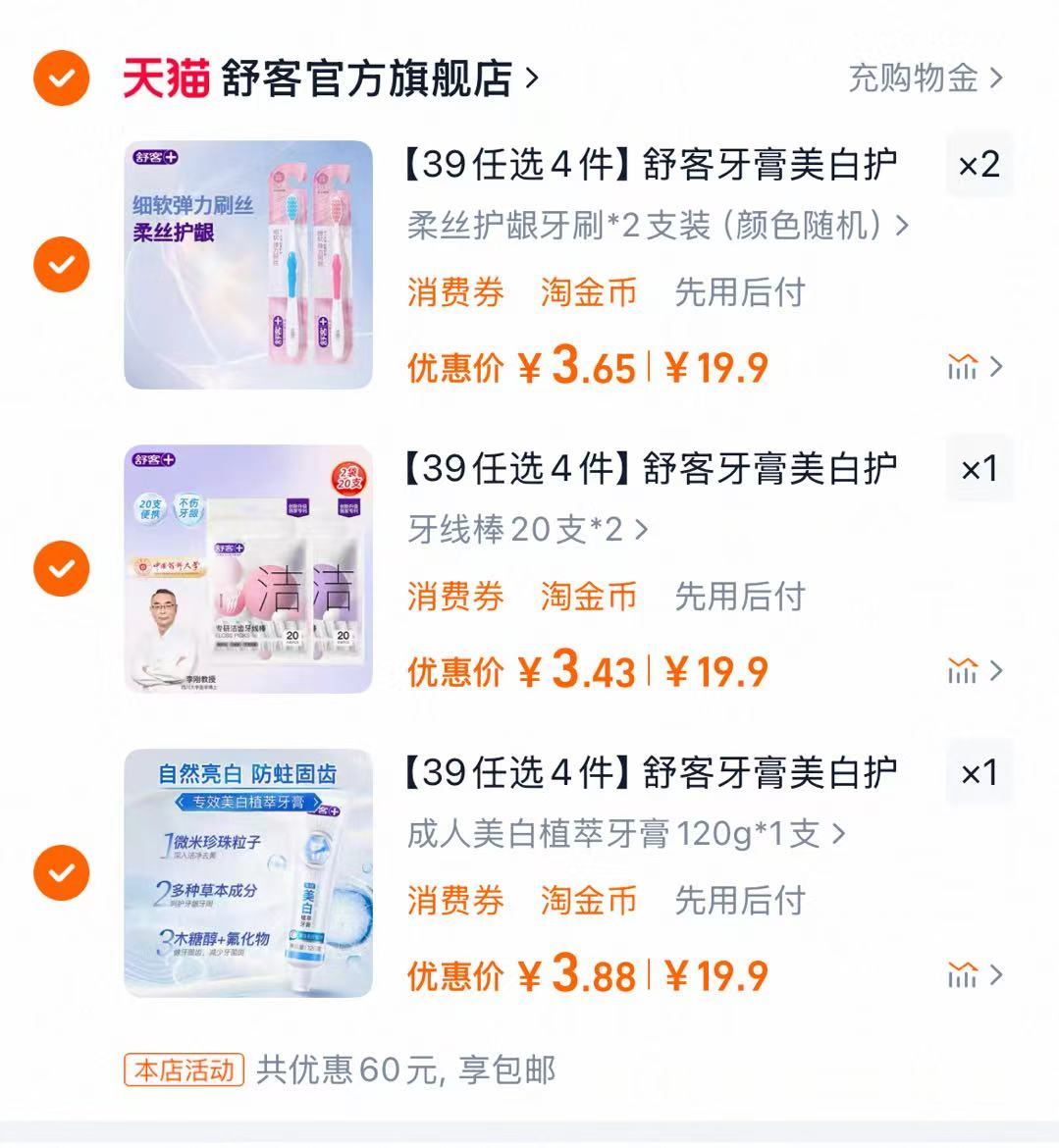Uncheck the 美白植萃牙膏 item checkbox

(60, 872)
